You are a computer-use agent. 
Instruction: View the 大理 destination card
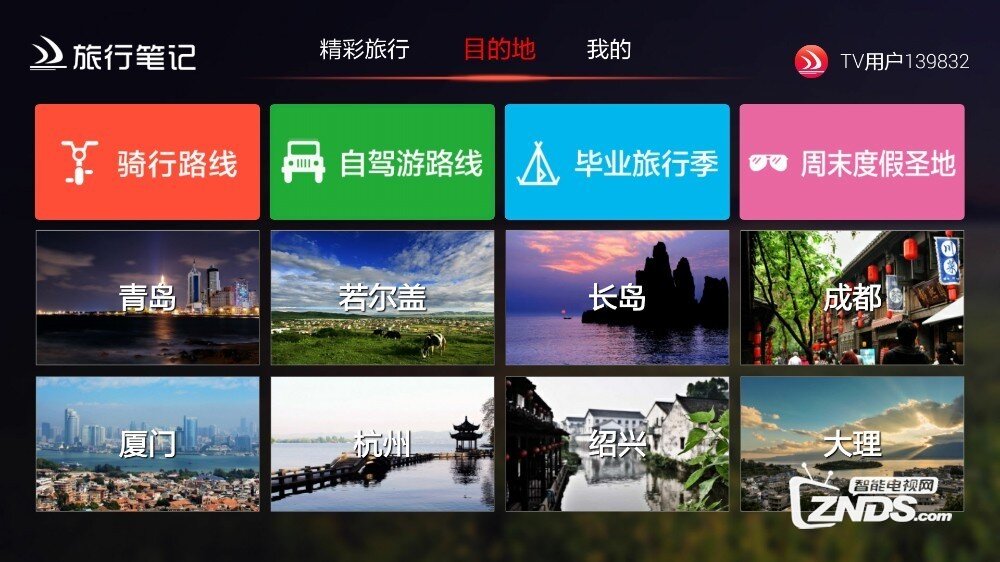click(x=852, y=444)
